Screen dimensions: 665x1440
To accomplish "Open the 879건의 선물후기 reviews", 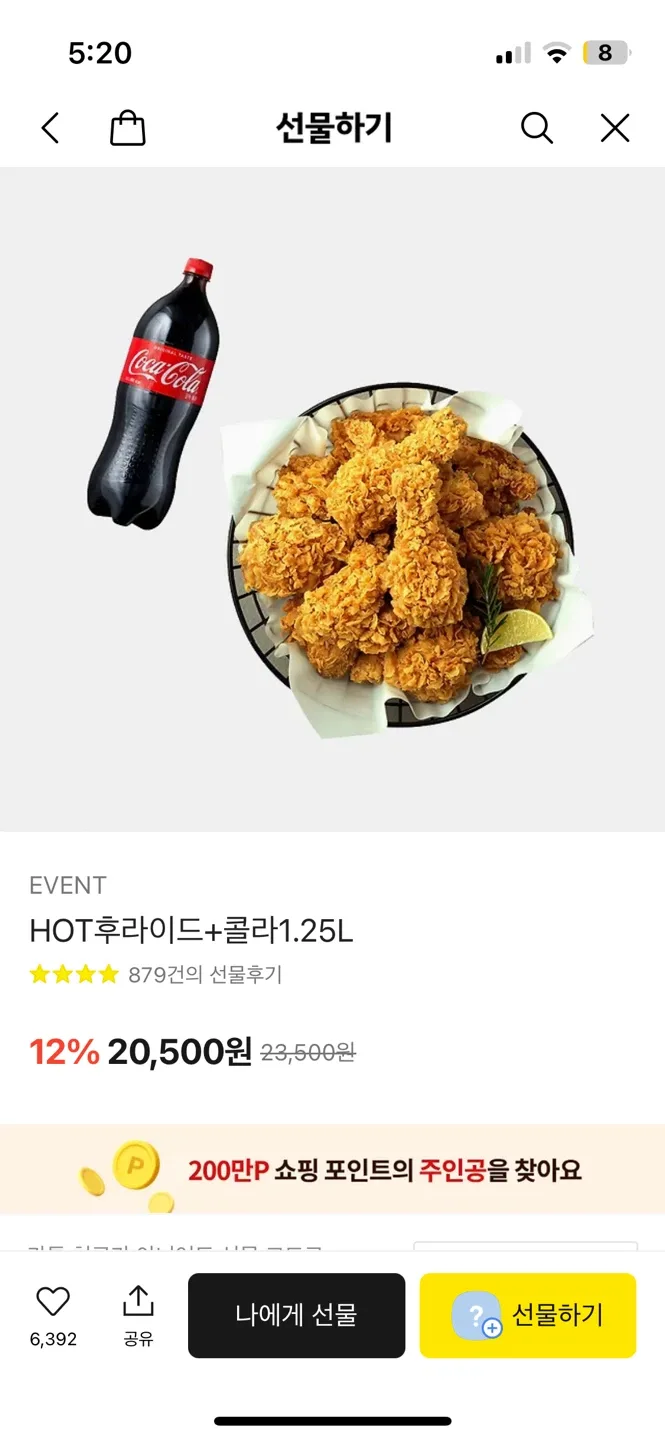I will point(205,975).
